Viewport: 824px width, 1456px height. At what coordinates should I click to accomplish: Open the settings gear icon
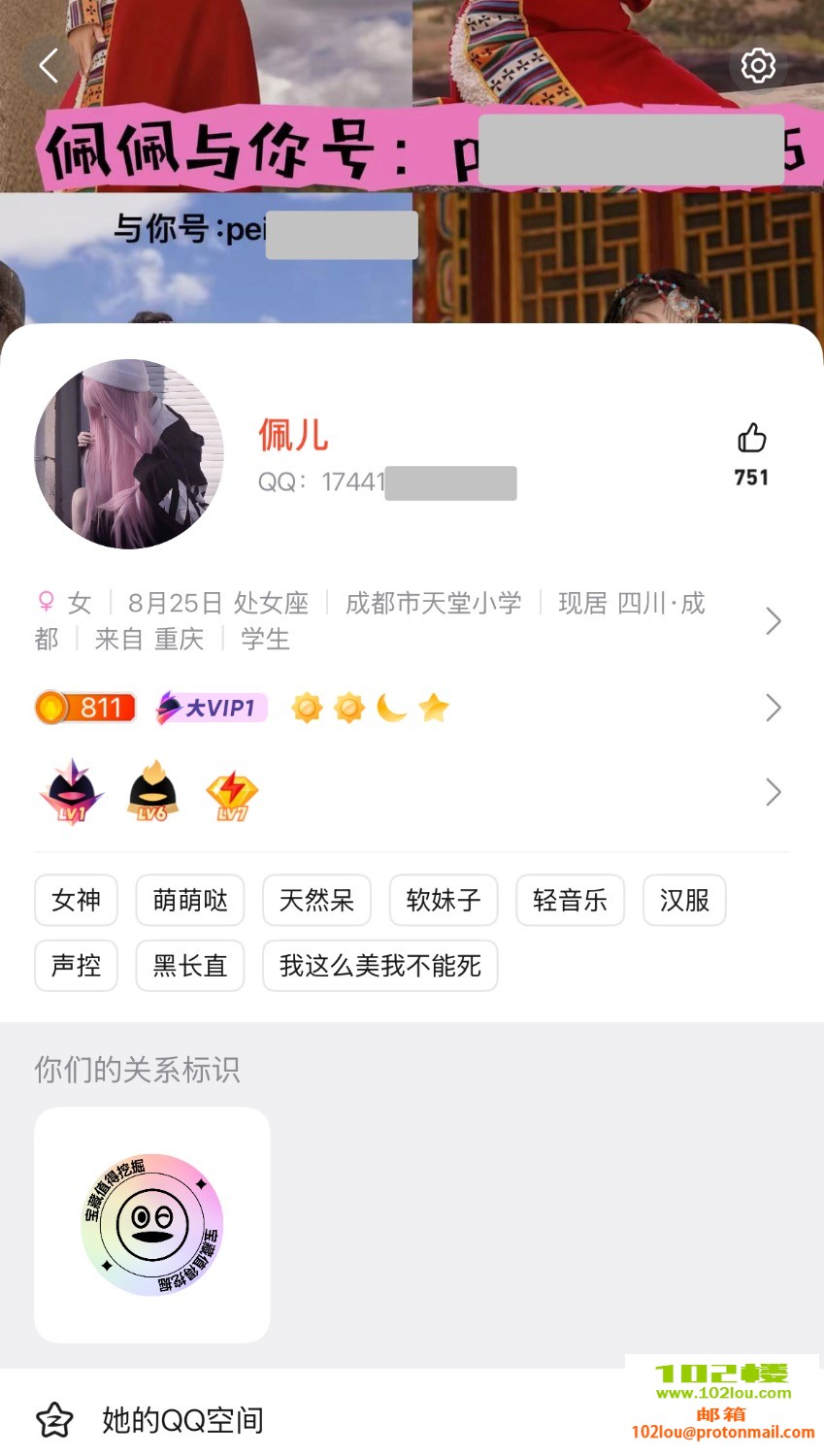click(x=758, y=66)
